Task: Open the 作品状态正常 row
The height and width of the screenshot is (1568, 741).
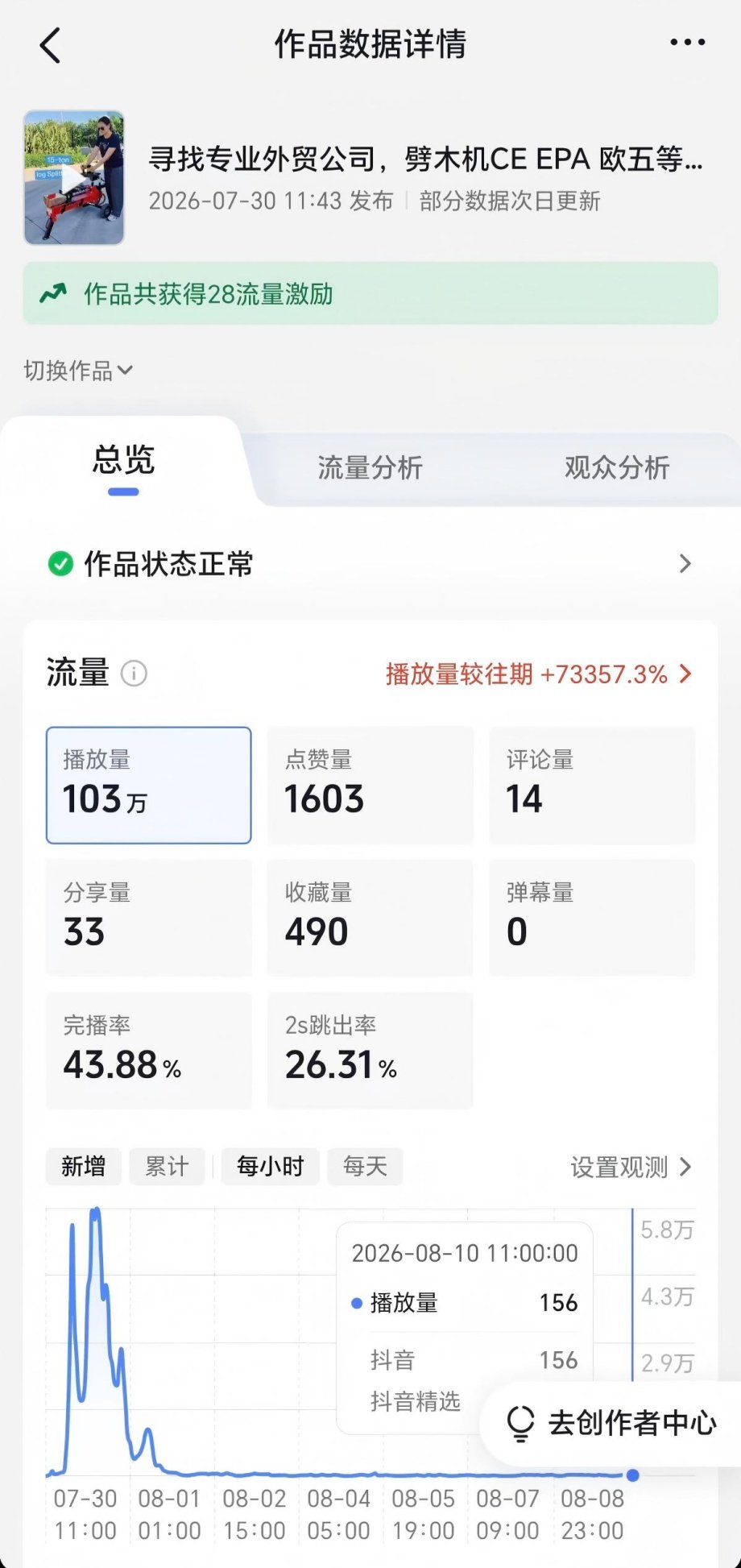Action: tap(370, 563)
